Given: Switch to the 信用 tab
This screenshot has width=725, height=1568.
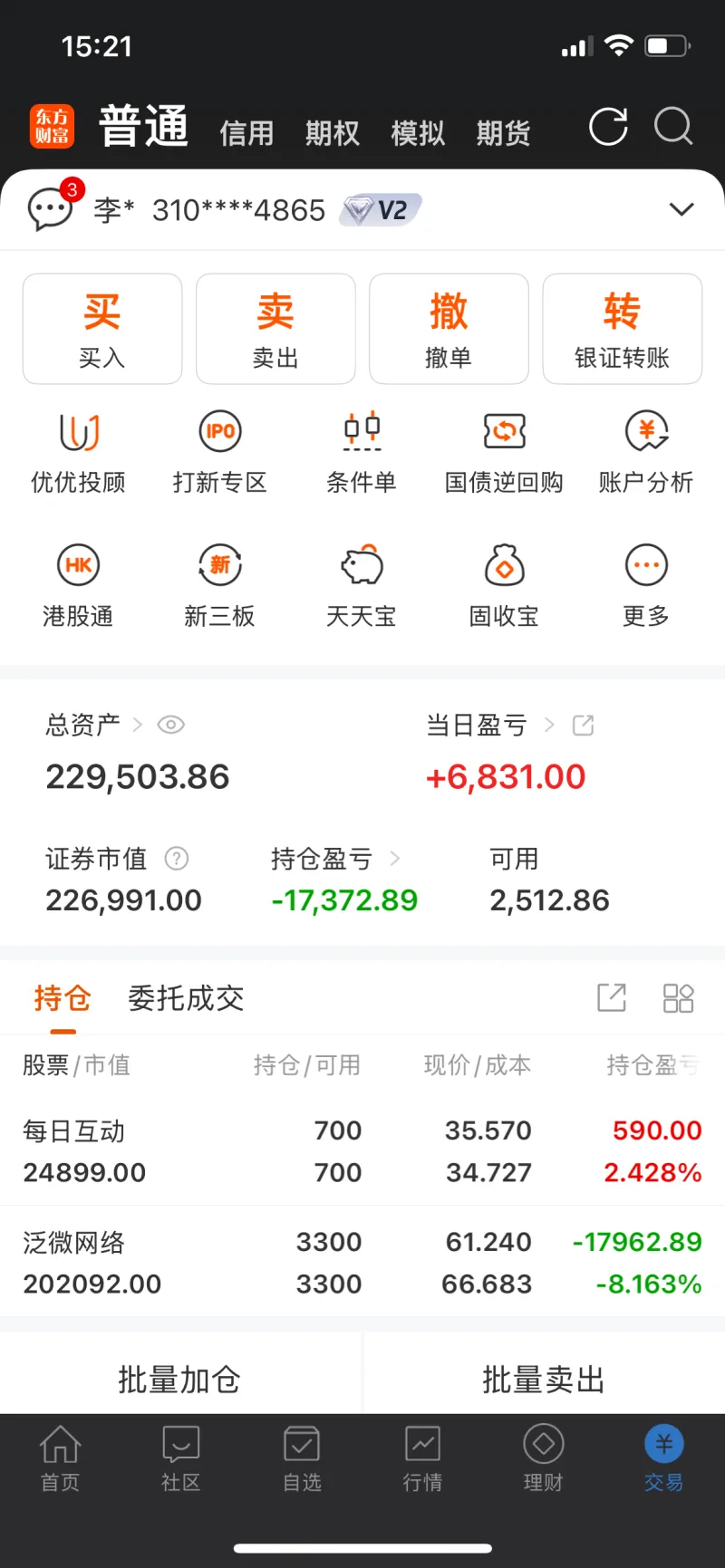Looking at the screenshot, I should [x=246, y=133].
